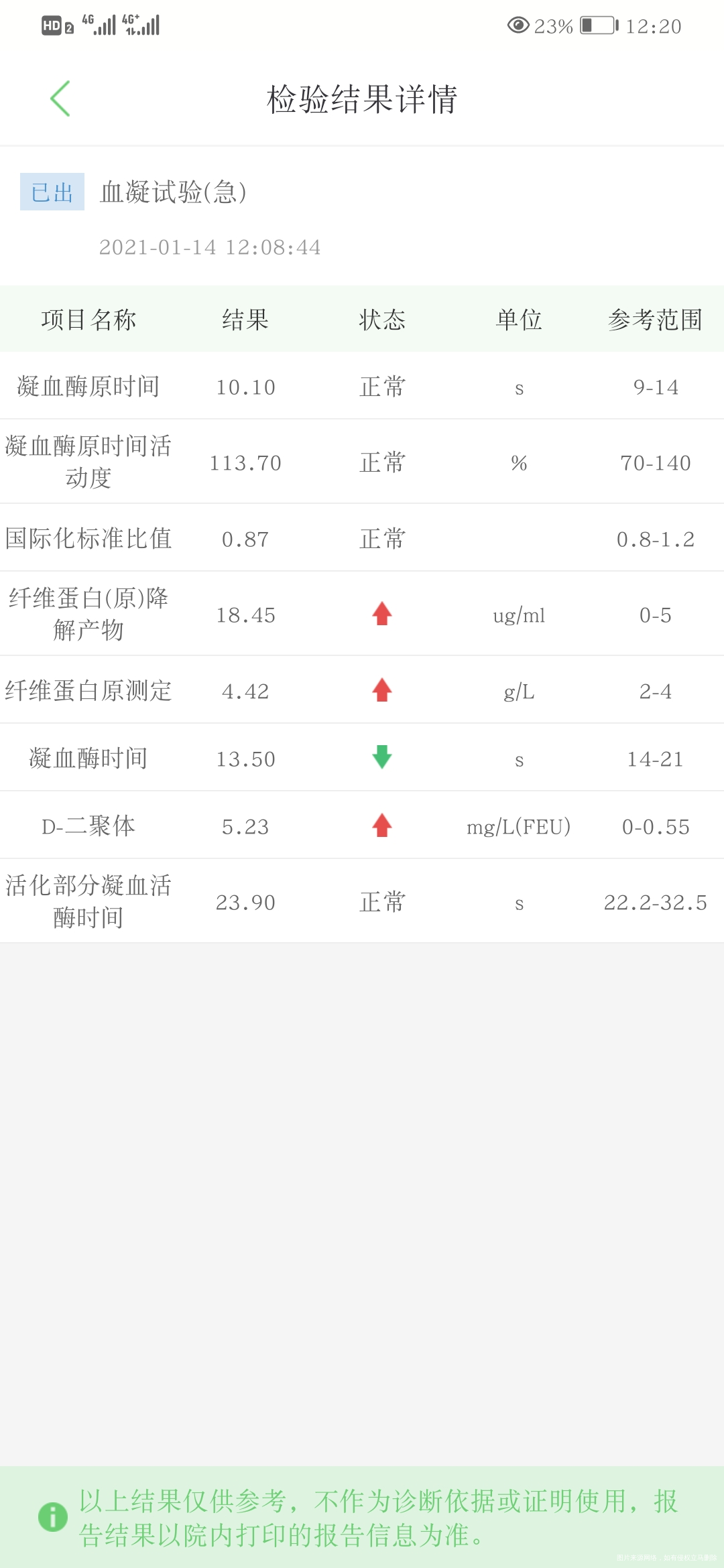This screenshot has width=724, height=1568.
Task: Tap the red up arrow for D-二聚体
Action: (381, 826)
